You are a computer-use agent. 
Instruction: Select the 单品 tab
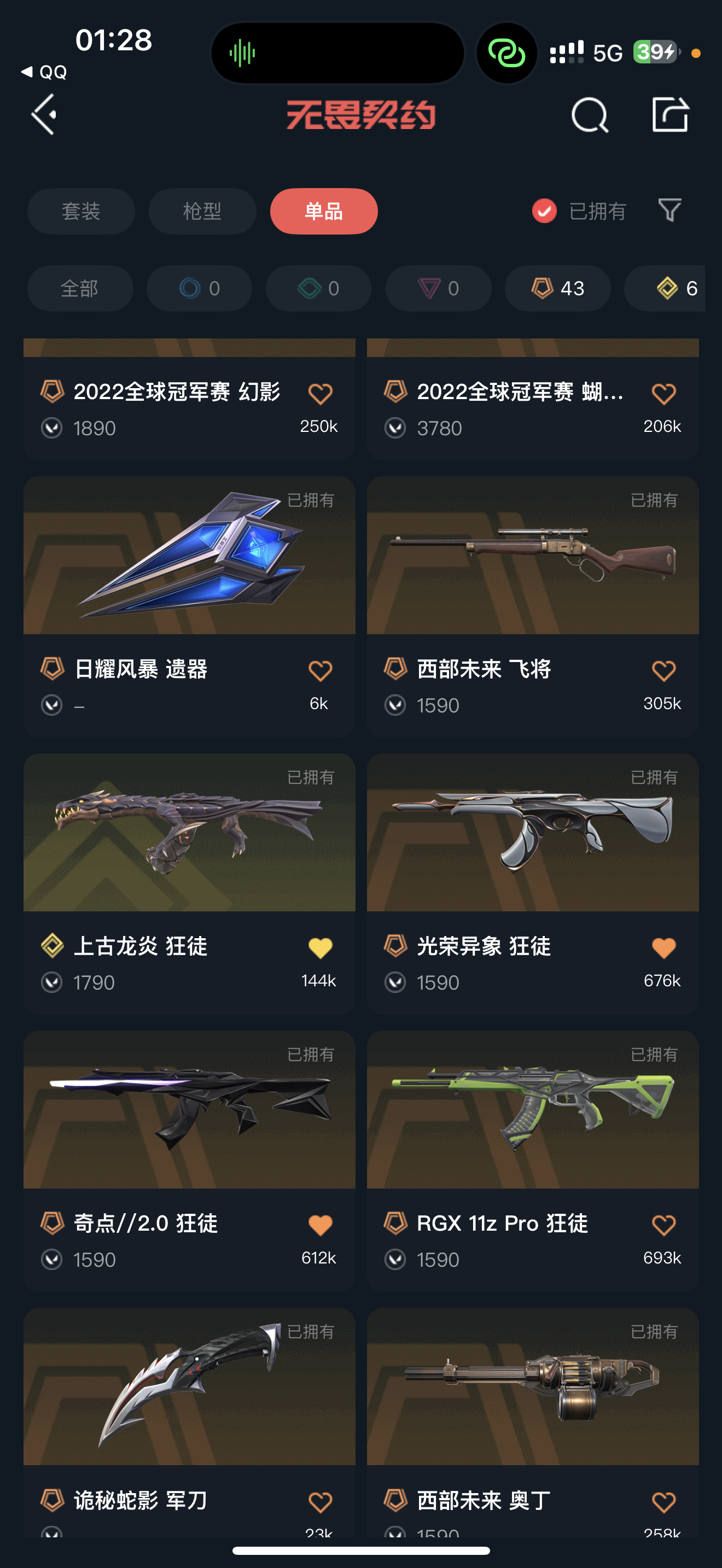click(x=323, y=211)
